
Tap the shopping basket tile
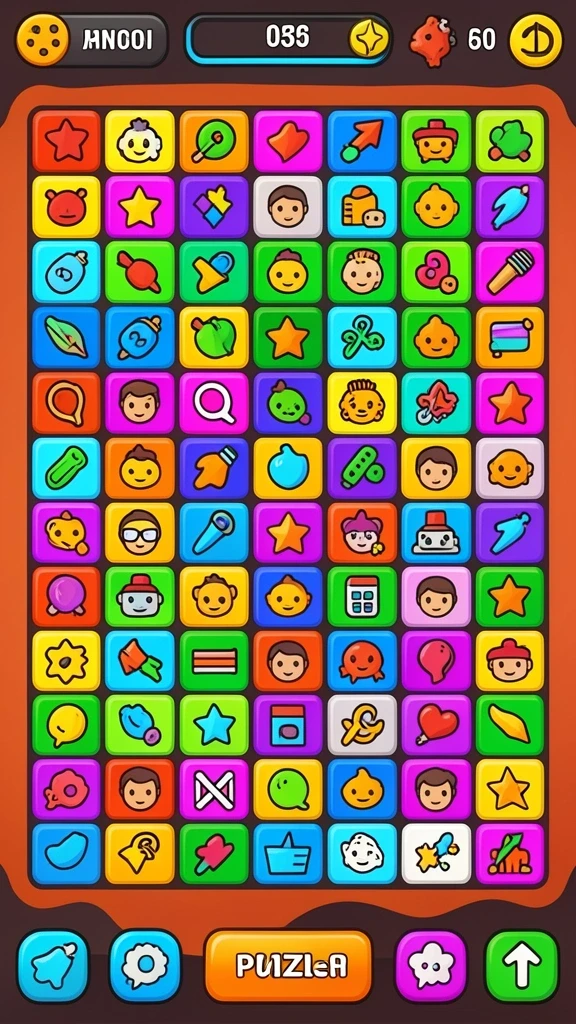[x=288, y=854]
